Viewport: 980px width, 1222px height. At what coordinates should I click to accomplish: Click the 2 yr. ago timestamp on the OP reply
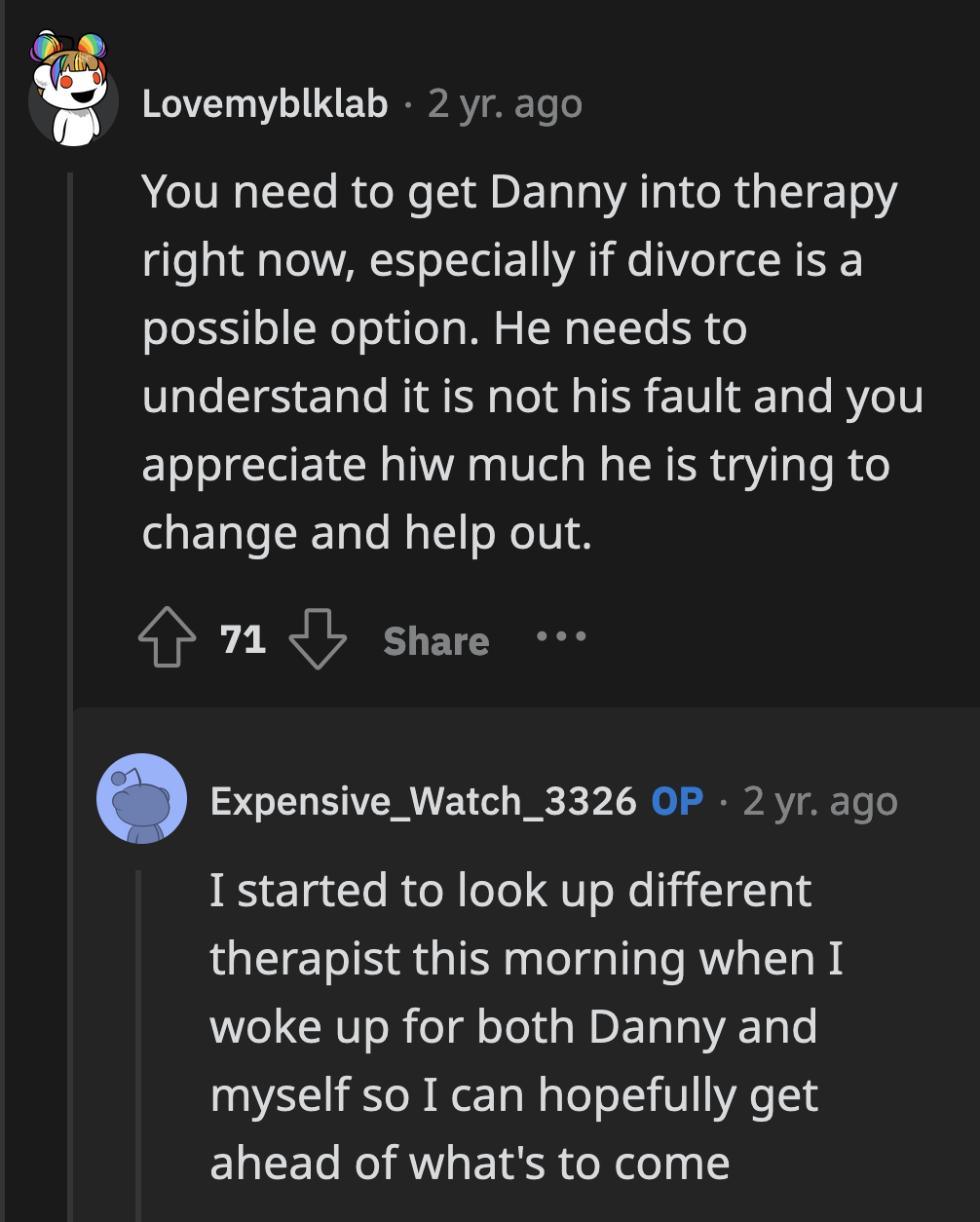pyautogui.click(x=820, y=801)
